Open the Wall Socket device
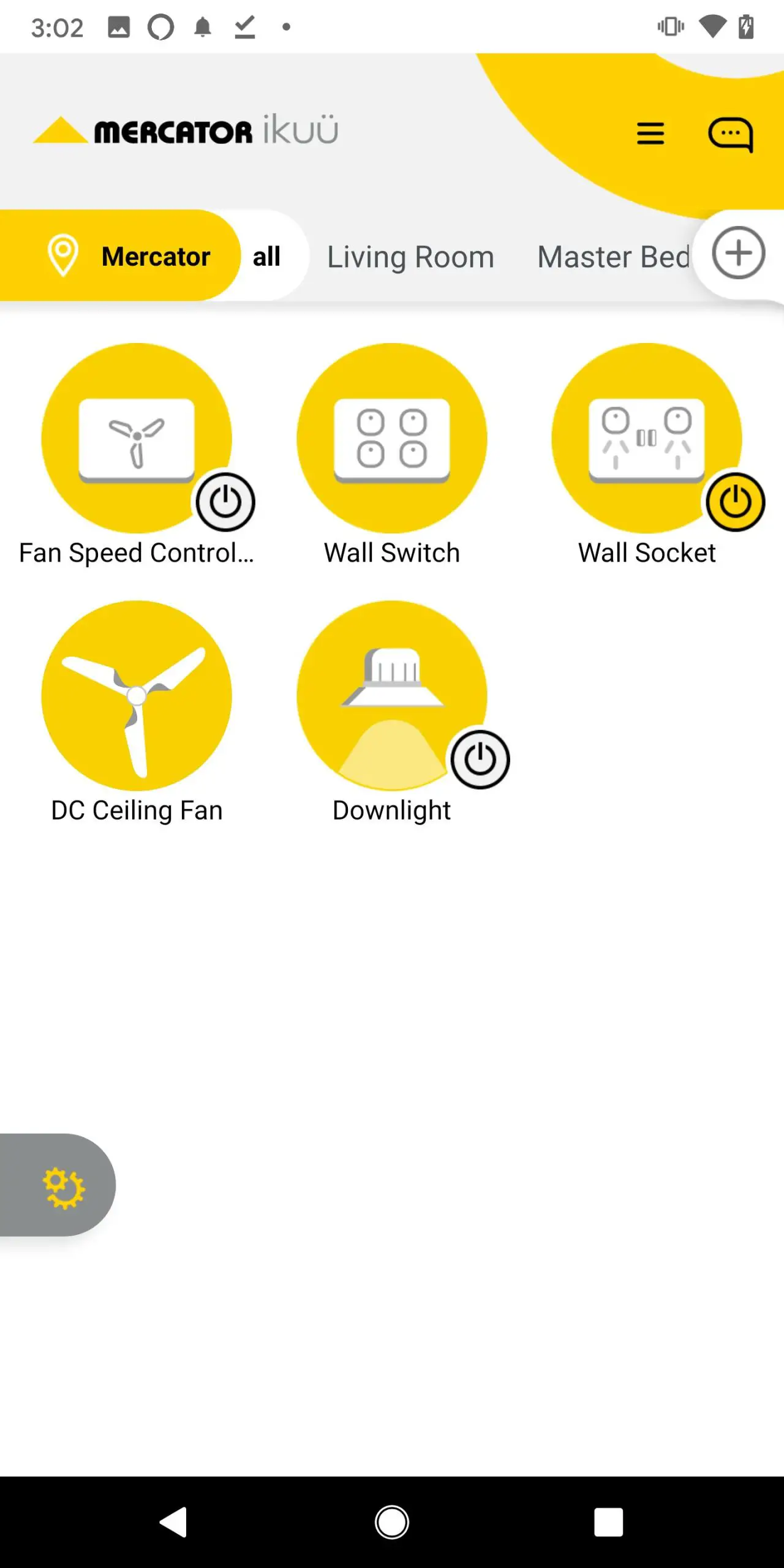Viewport: 784px width, 1568px height. click(x=646, y=438)
